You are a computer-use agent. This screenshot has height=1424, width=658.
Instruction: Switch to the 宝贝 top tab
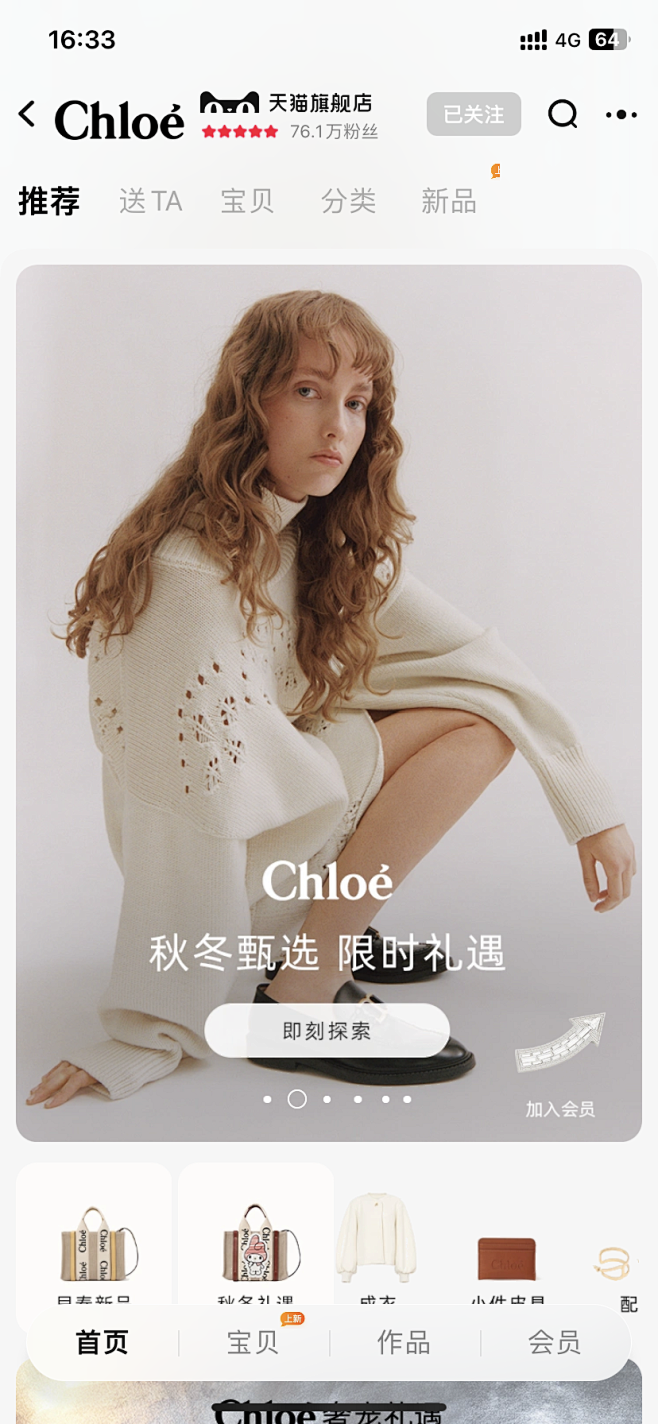247,201
